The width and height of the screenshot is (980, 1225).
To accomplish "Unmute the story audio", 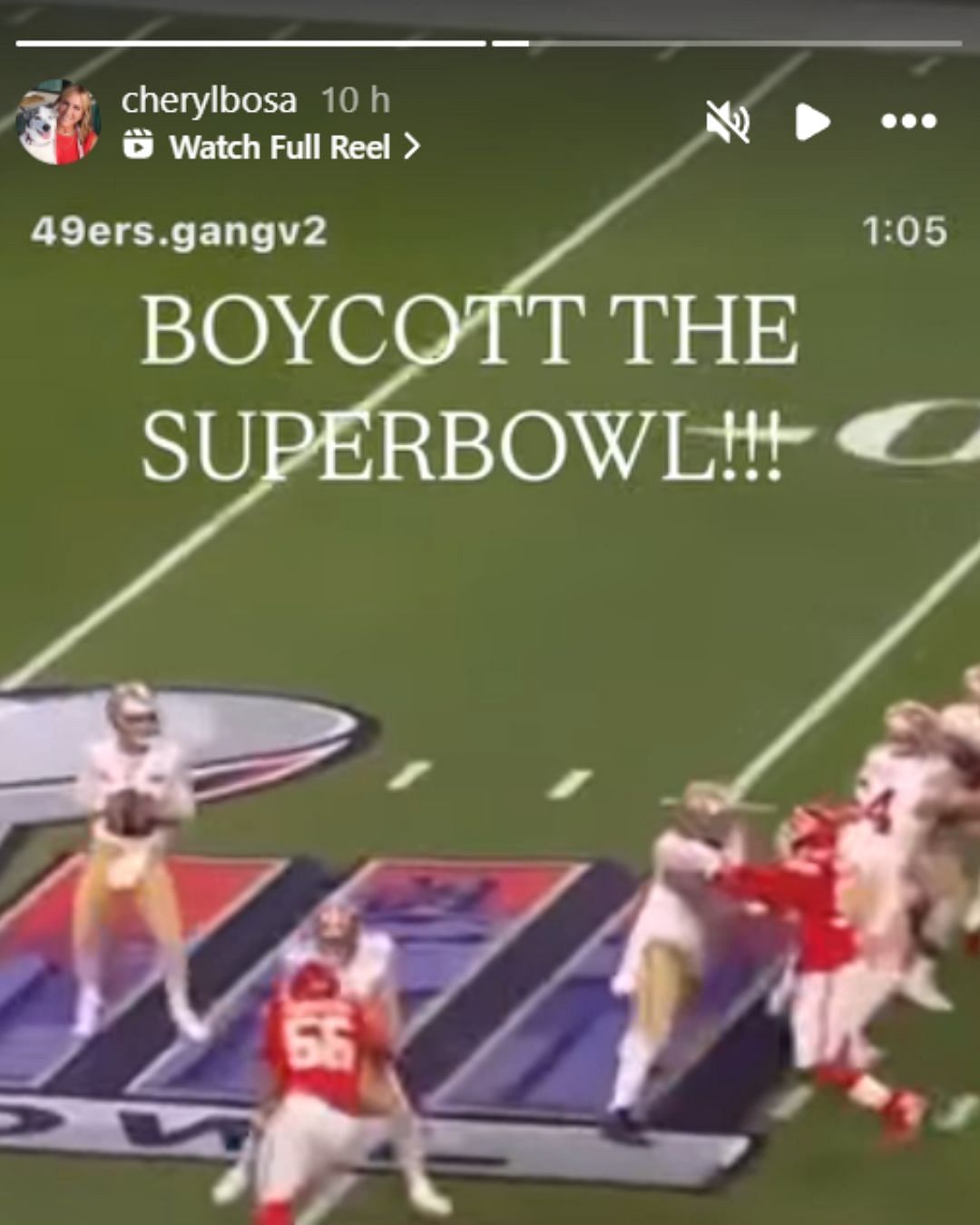I will point(728,122).
